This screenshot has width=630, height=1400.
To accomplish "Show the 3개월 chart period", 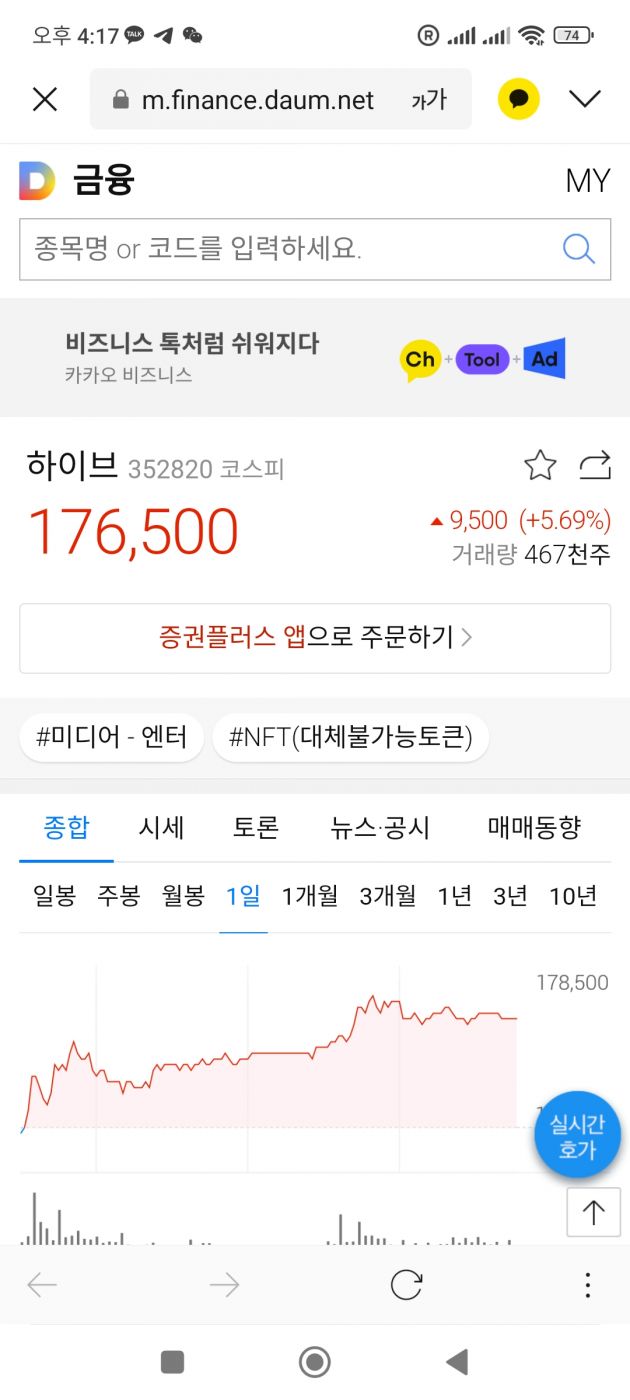I will click(x=387, y=896).
